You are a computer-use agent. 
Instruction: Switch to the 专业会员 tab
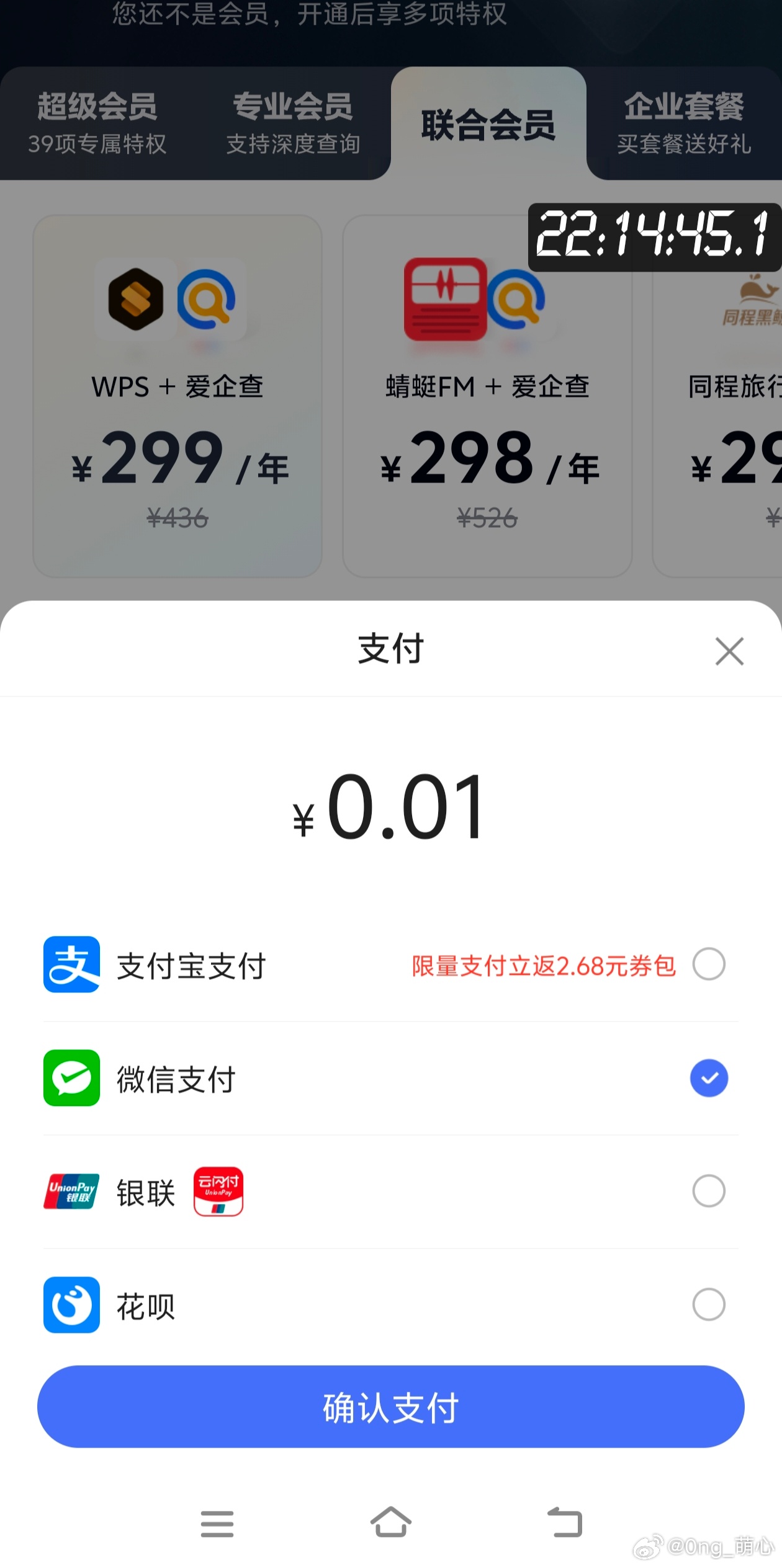293,123
